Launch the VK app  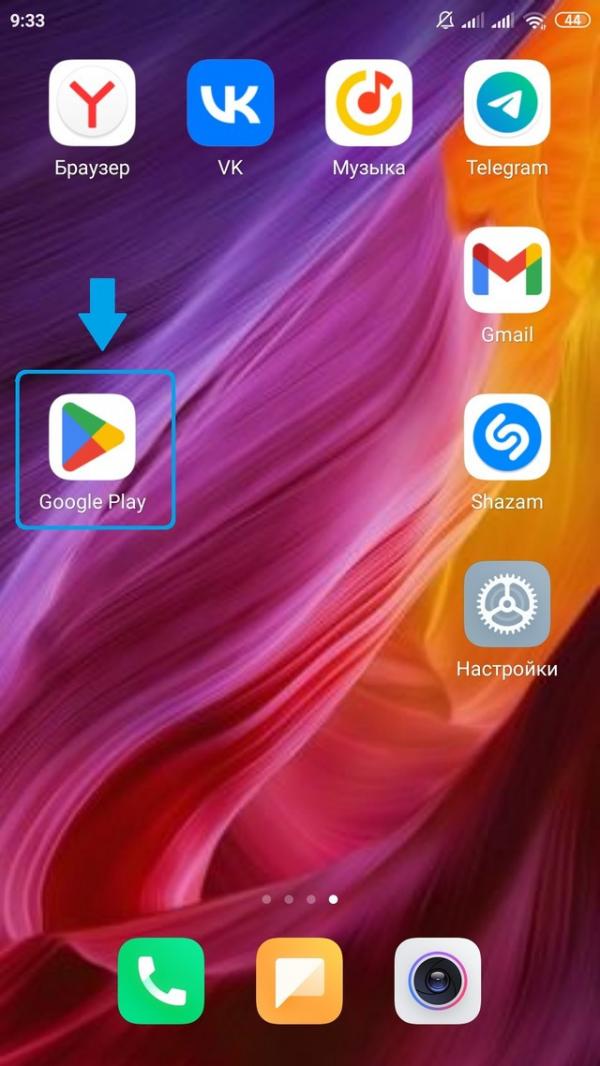click(230, 103)
